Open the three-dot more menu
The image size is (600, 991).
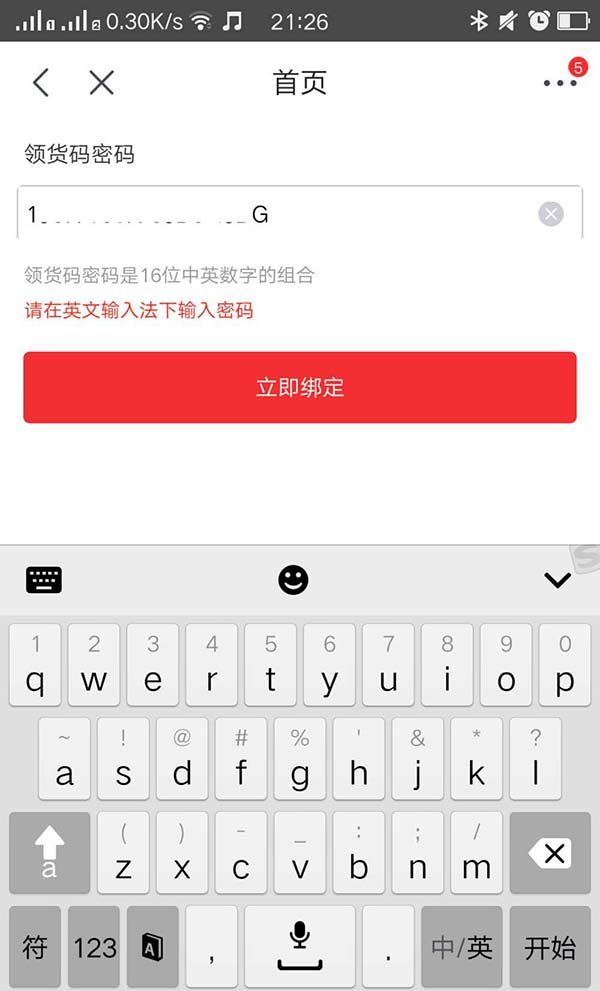coord(560,82)
